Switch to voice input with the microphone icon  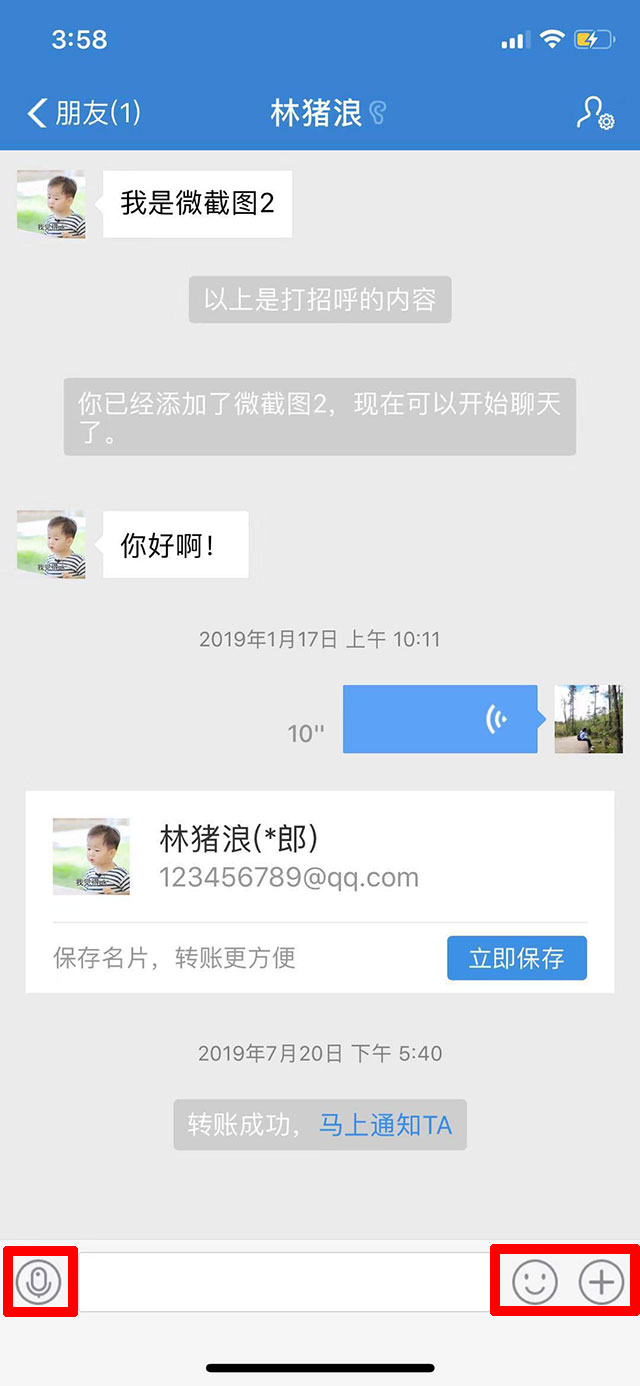tap(39, 1281)
